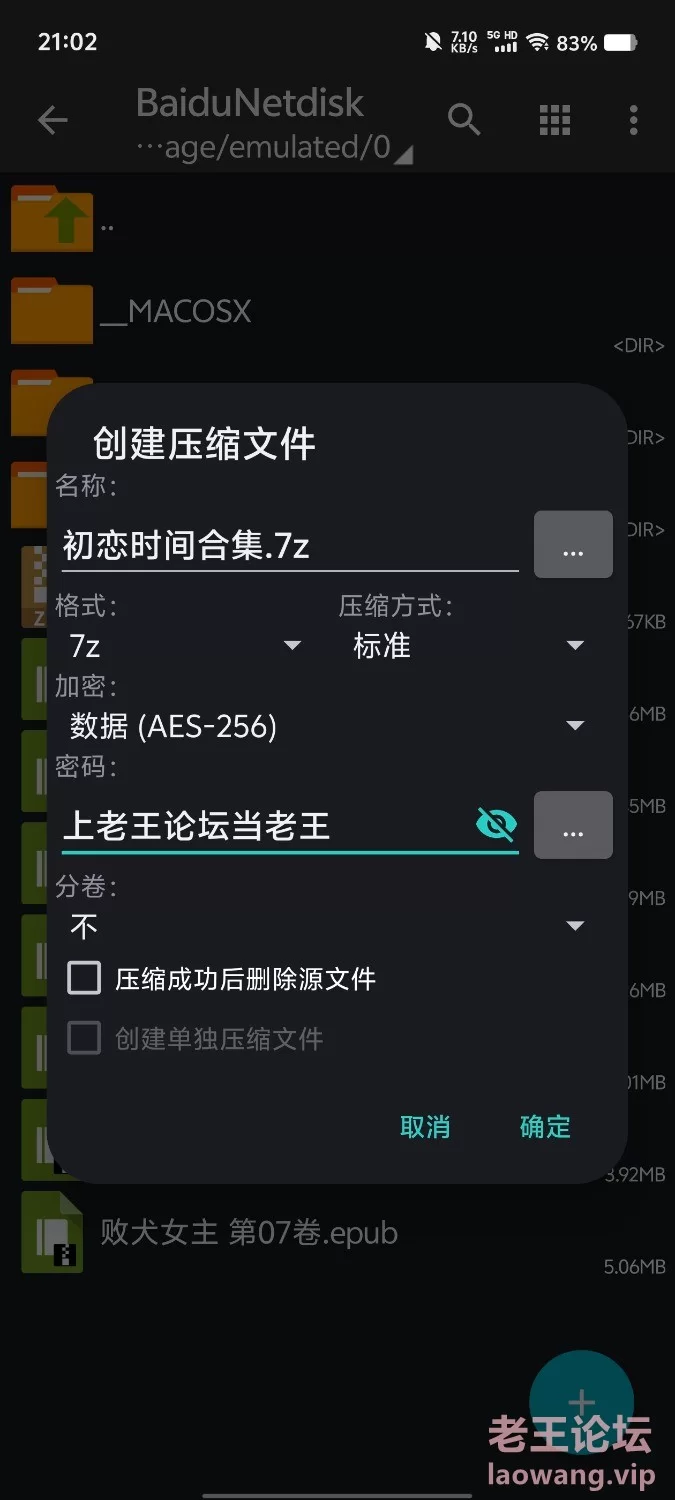The width and height of the screenshot is (675, 1500).
Task: Expand the 压缩方式 标准 dropdown
Action: click(x=468, y=646)
